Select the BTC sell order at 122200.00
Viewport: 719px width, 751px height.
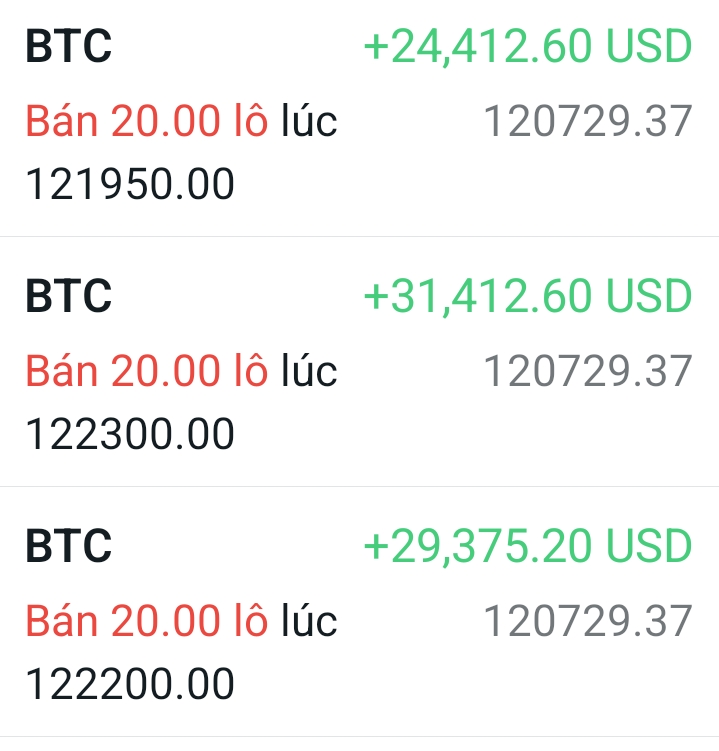(x=359, y=614)
